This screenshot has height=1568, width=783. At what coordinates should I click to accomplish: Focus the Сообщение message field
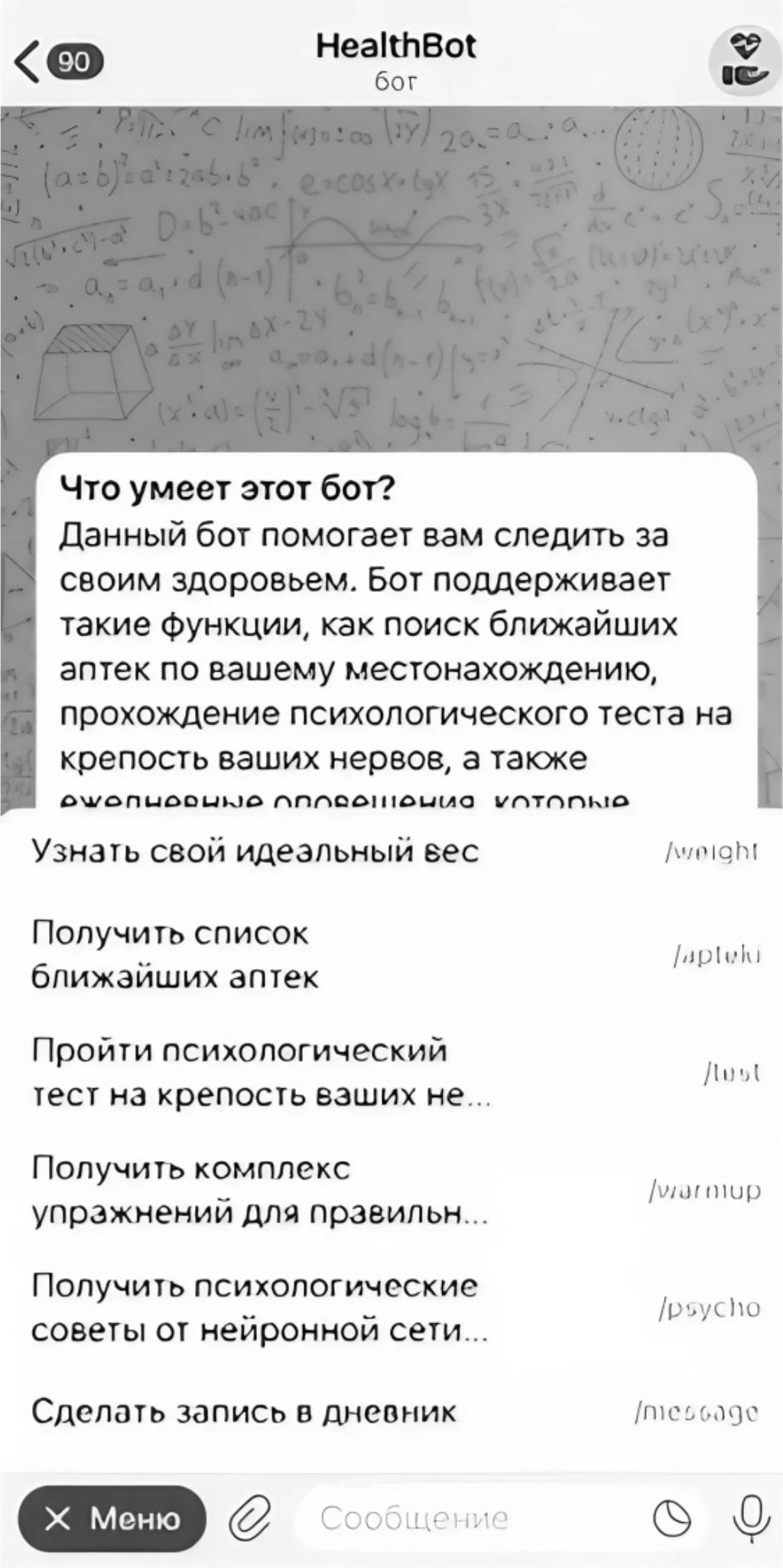[459, 1518]
